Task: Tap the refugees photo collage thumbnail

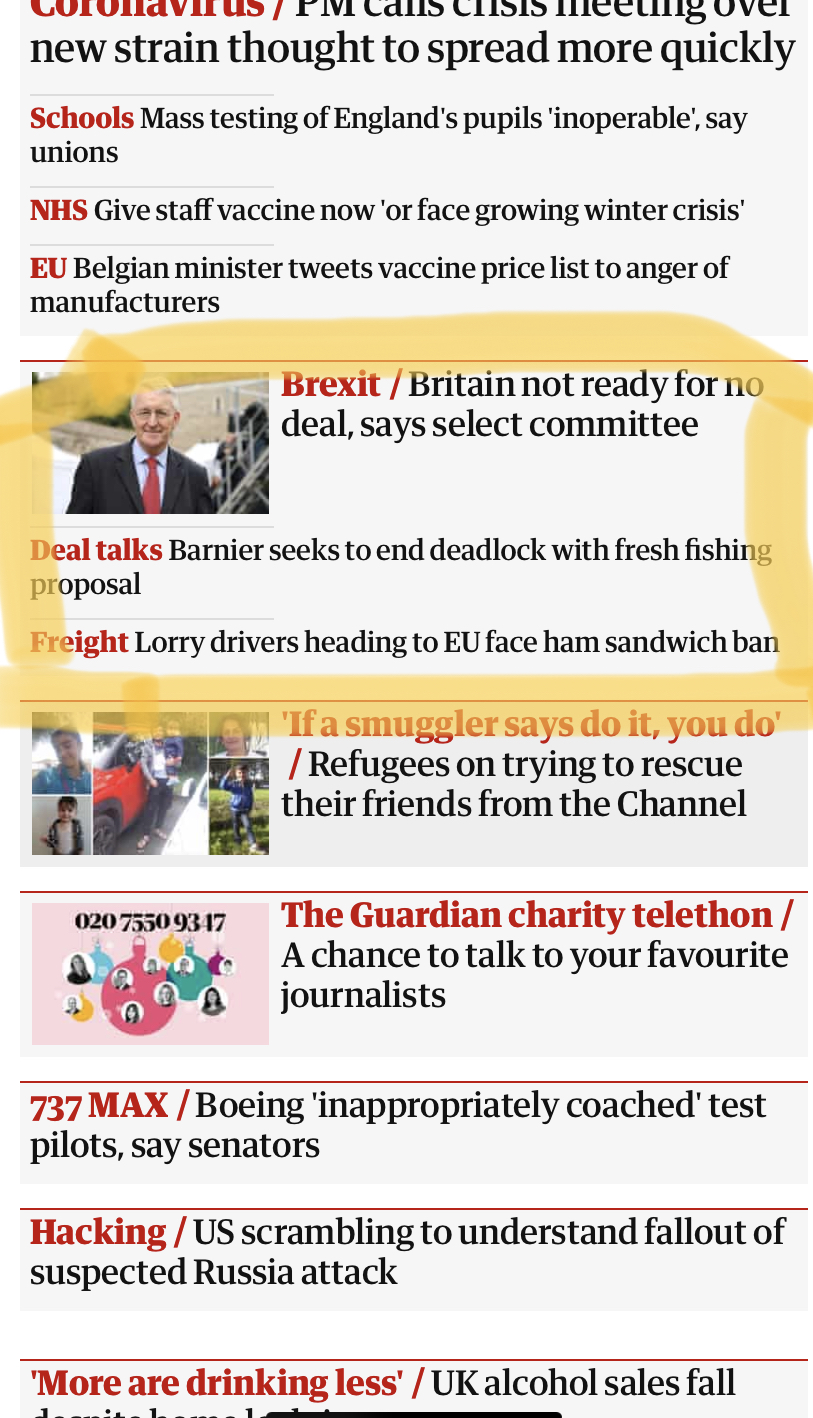Action: point(150,783)
